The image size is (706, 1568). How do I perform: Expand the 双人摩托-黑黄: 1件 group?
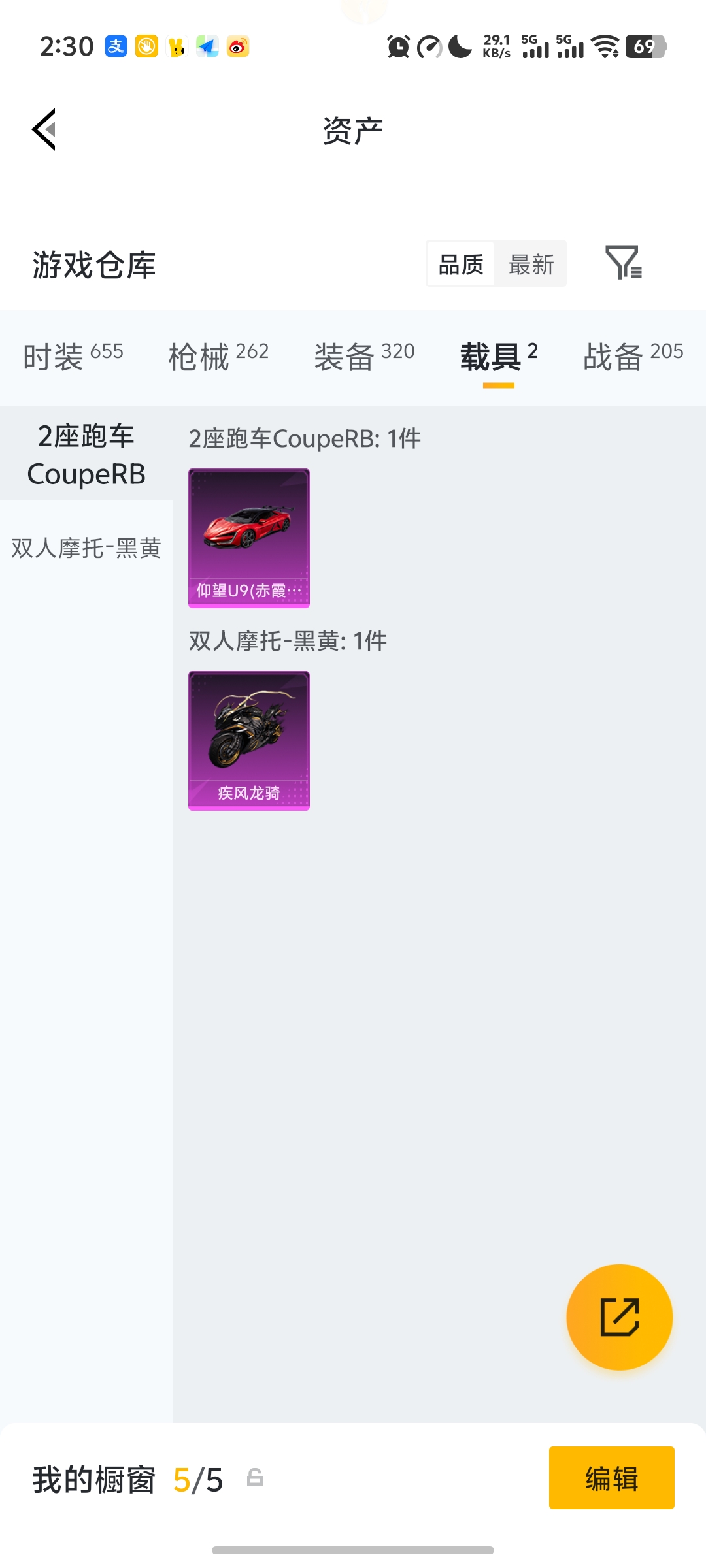coord(288,642)
